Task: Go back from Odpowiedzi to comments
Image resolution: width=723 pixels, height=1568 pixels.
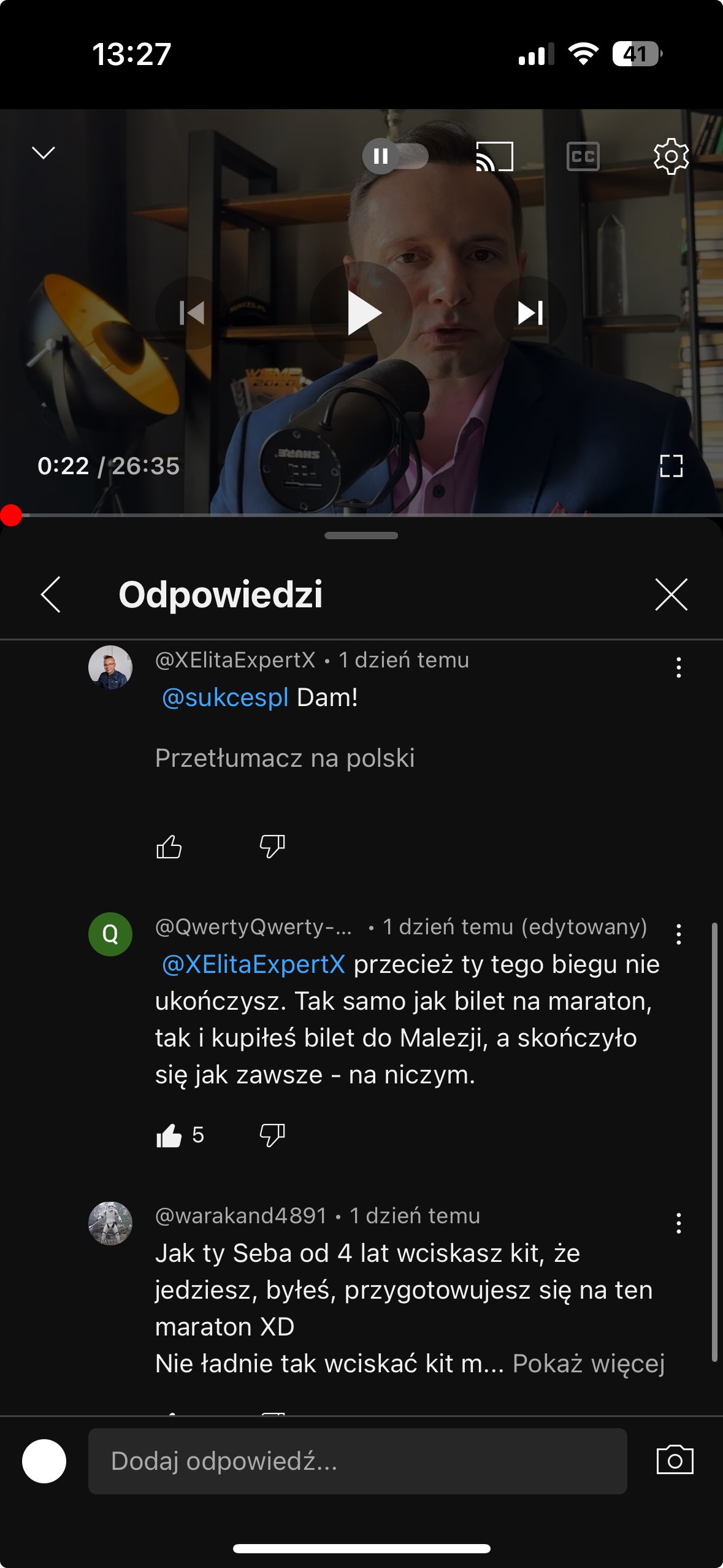Action: tap(51, 594)
